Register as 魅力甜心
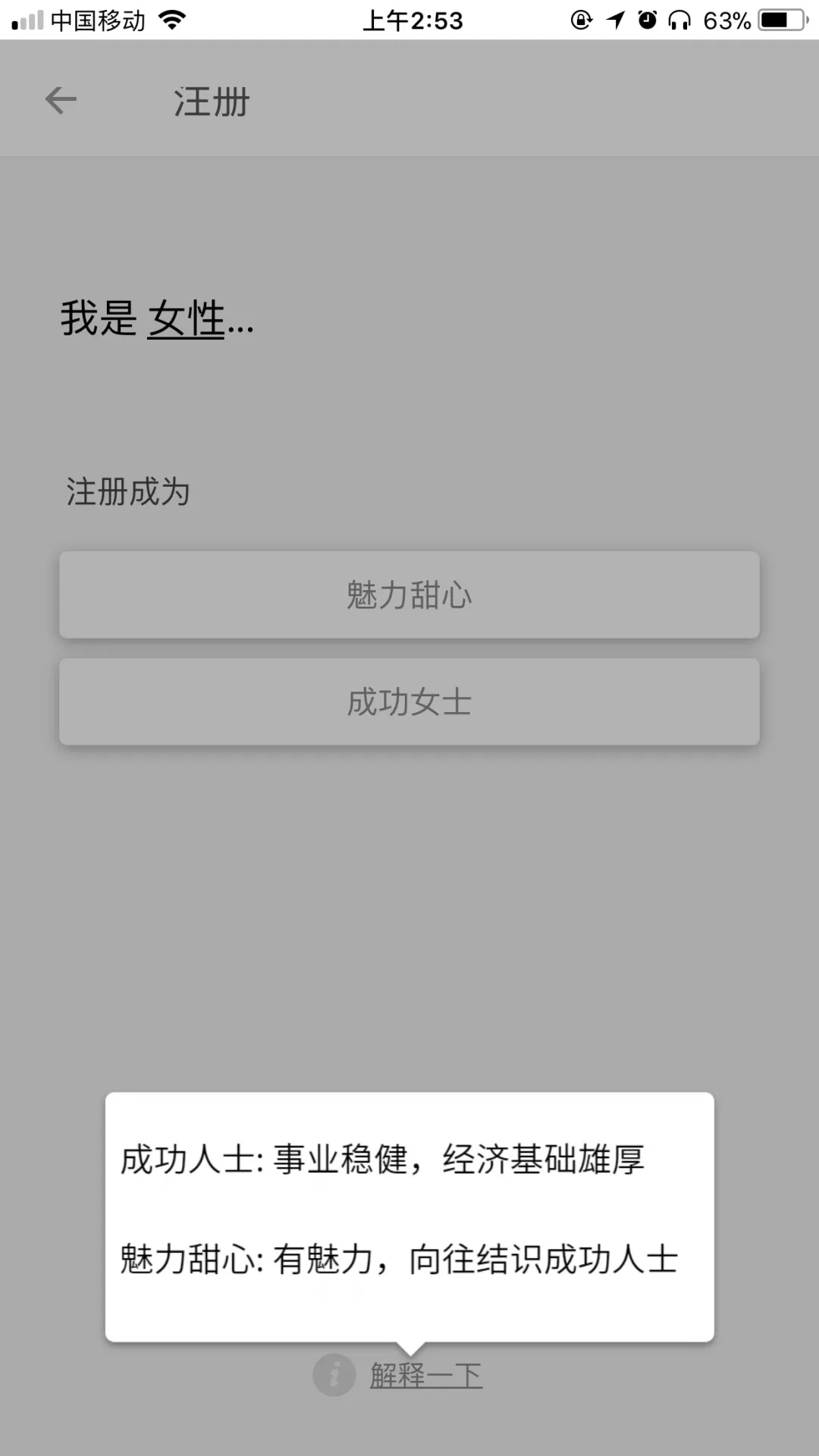This screenshot has height=1456, width=819. point(409,595)
